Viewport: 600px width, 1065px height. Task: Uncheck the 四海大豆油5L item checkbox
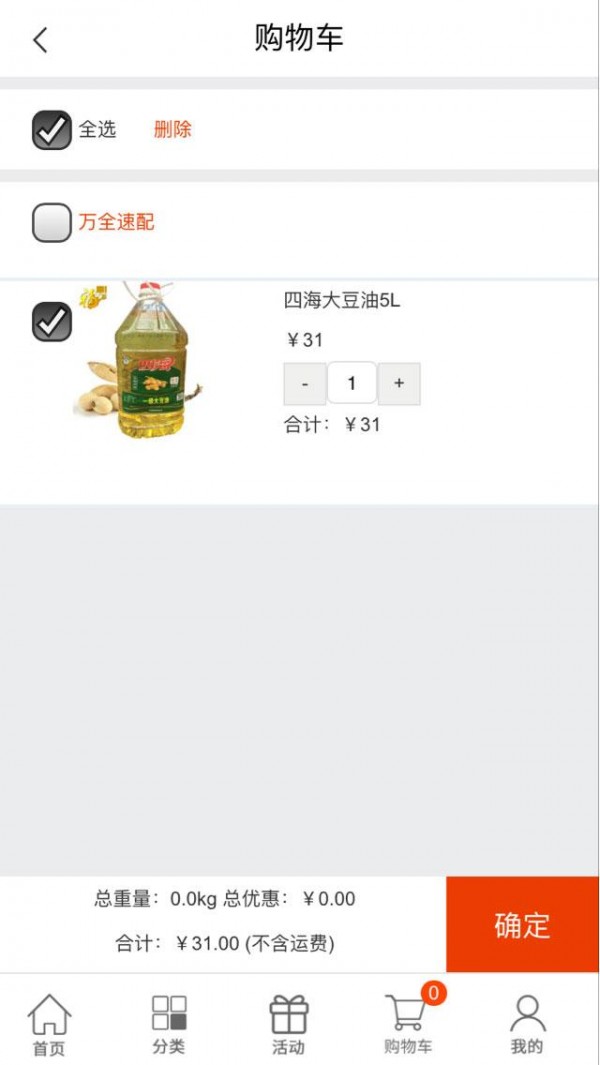pyautogui.click(x=52, y=322)
